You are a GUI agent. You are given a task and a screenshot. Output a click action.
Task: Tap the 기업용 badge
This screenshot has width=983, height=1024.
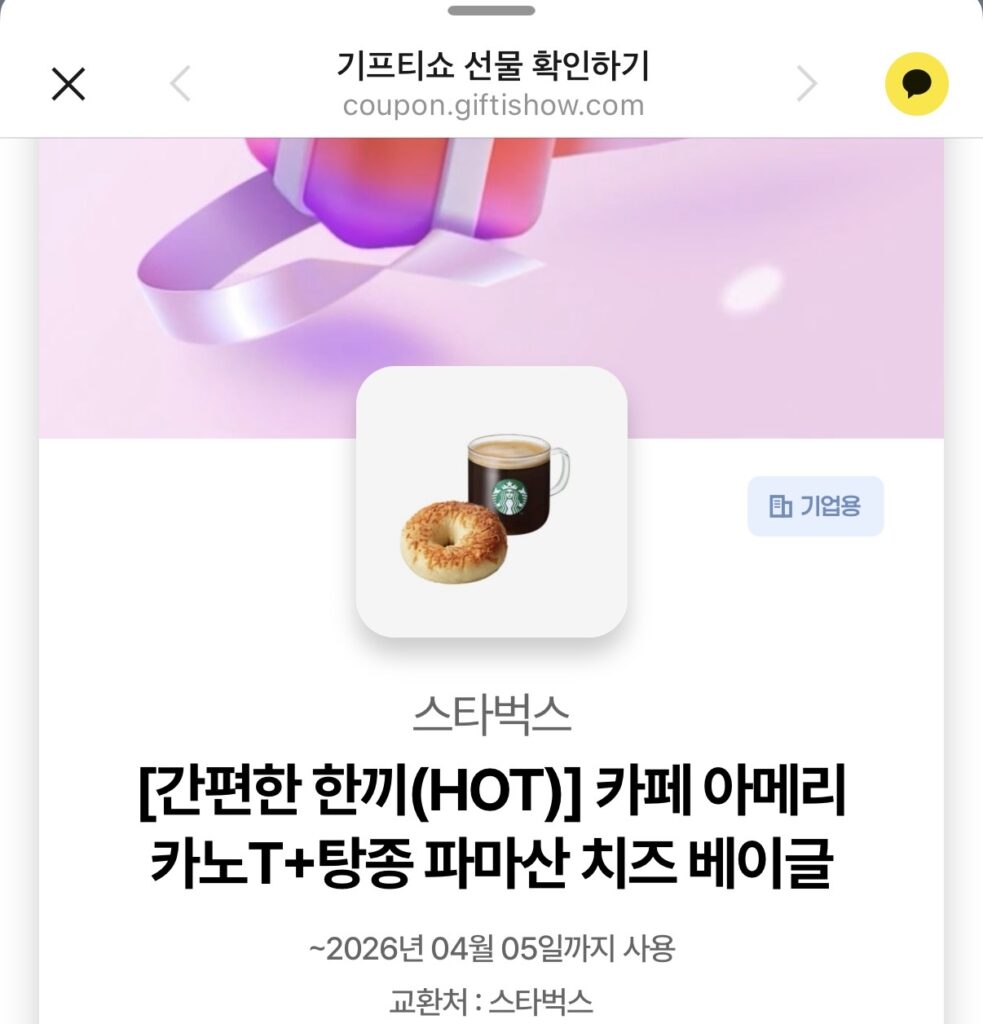point(815,506)
